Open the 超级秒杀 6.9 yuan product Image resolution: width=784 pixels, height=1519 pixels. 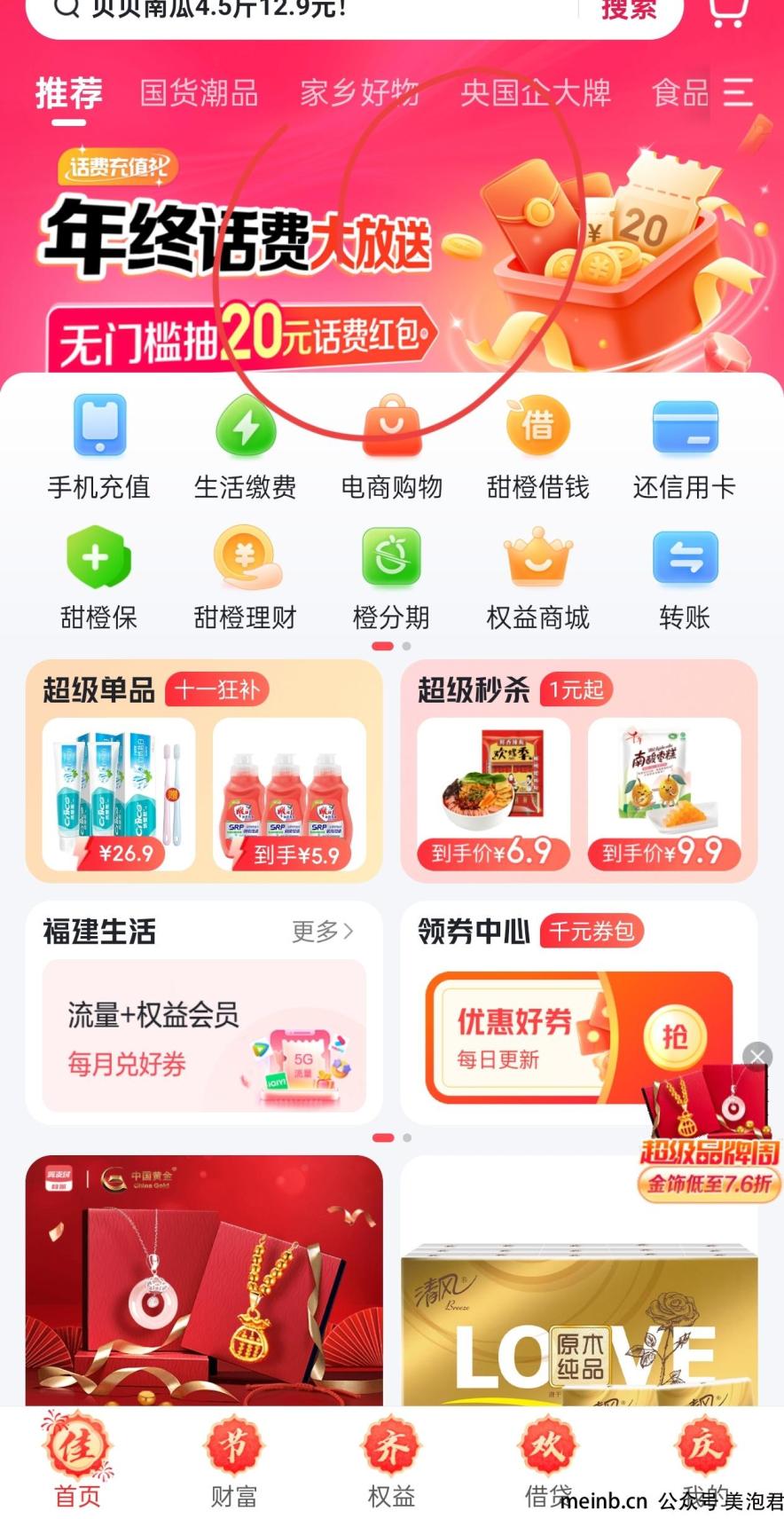pyautogui.click(x=493, y=794)
